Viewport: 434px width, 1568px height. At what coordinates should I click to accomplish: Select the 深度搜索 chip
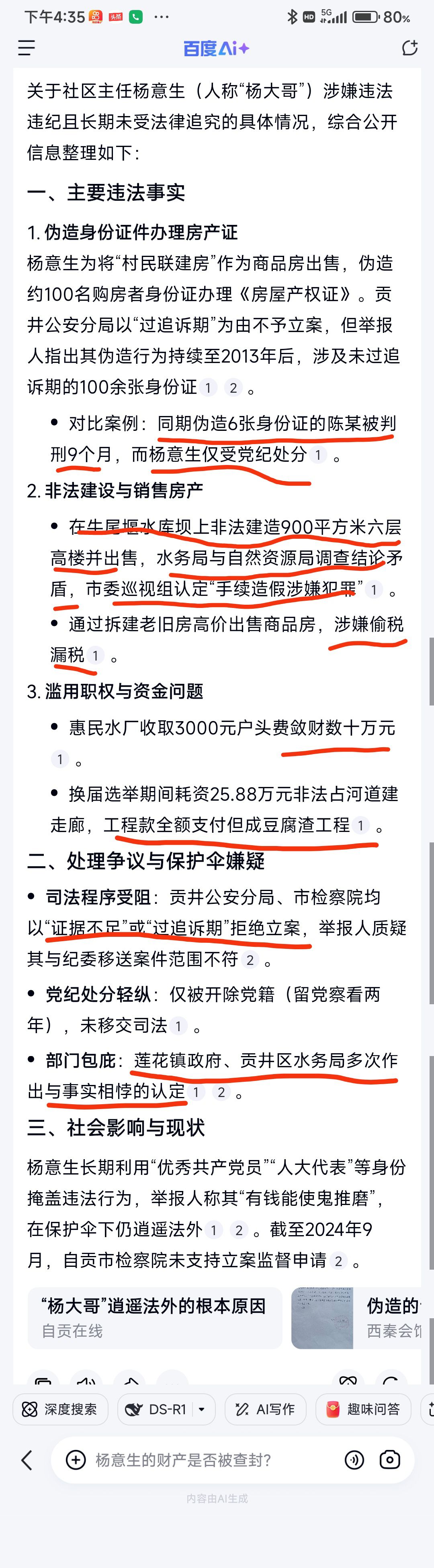click(60, 1409)
